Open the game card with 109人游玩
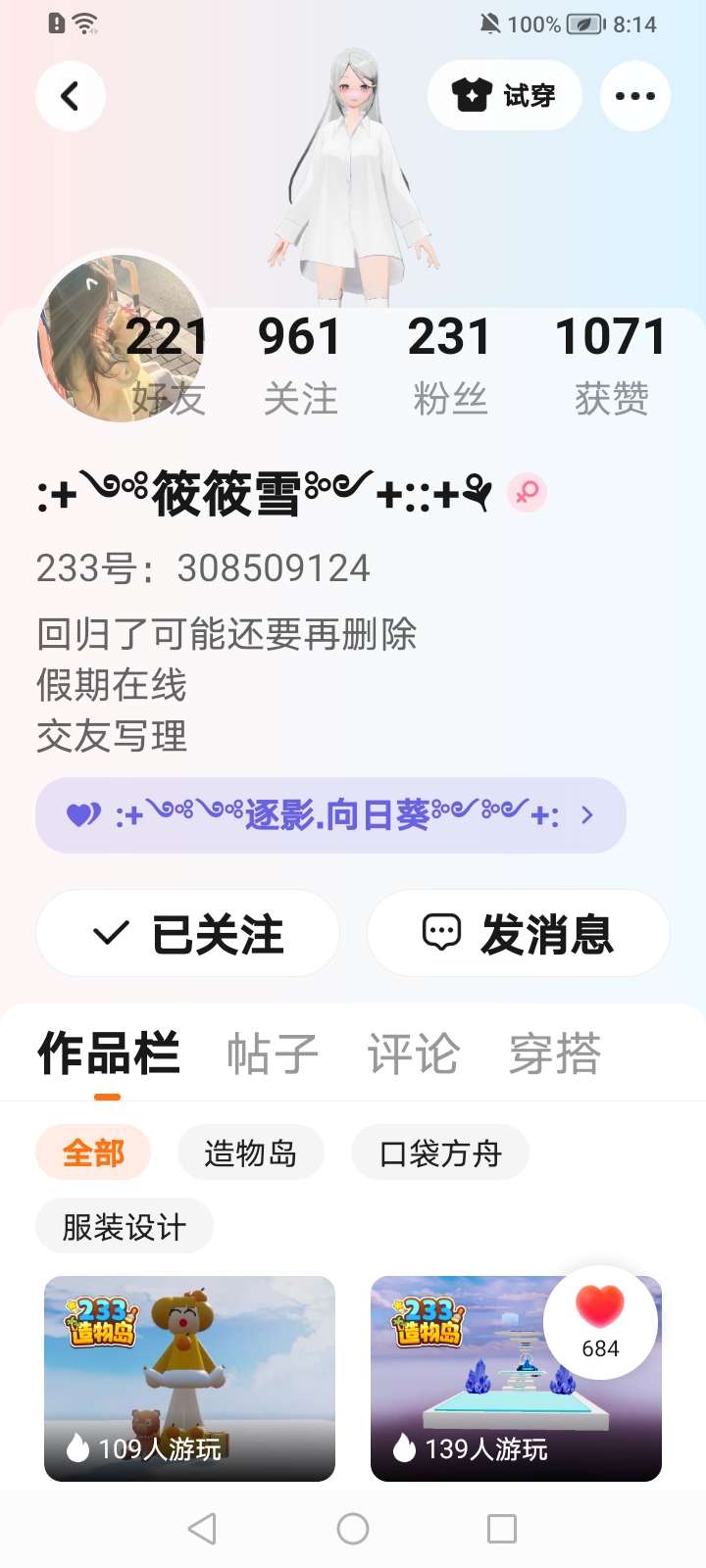The width and height of the screenshot is (706, 1568). pyautogui.click(x=189, y=1378)
